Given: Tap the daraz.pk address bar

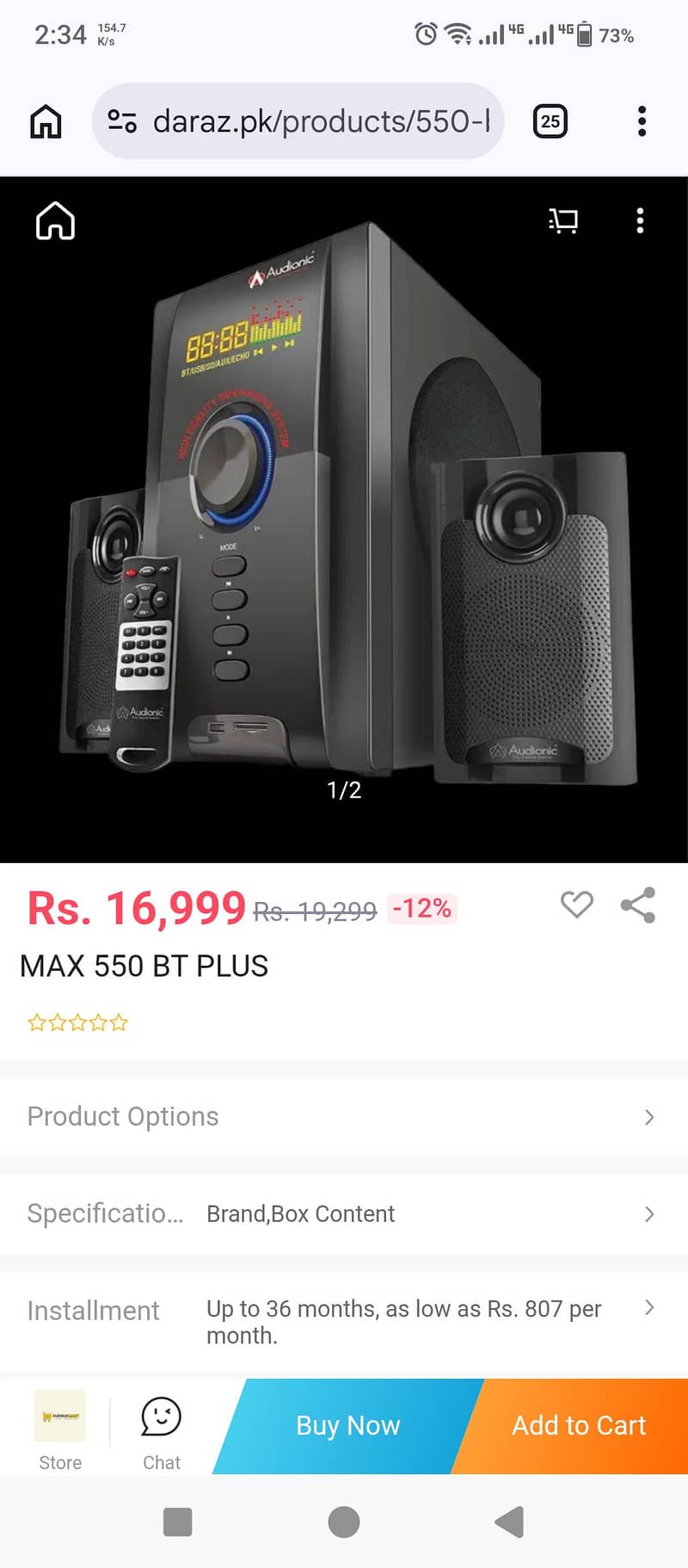Looking at the screenshot, I should (318, 121).
